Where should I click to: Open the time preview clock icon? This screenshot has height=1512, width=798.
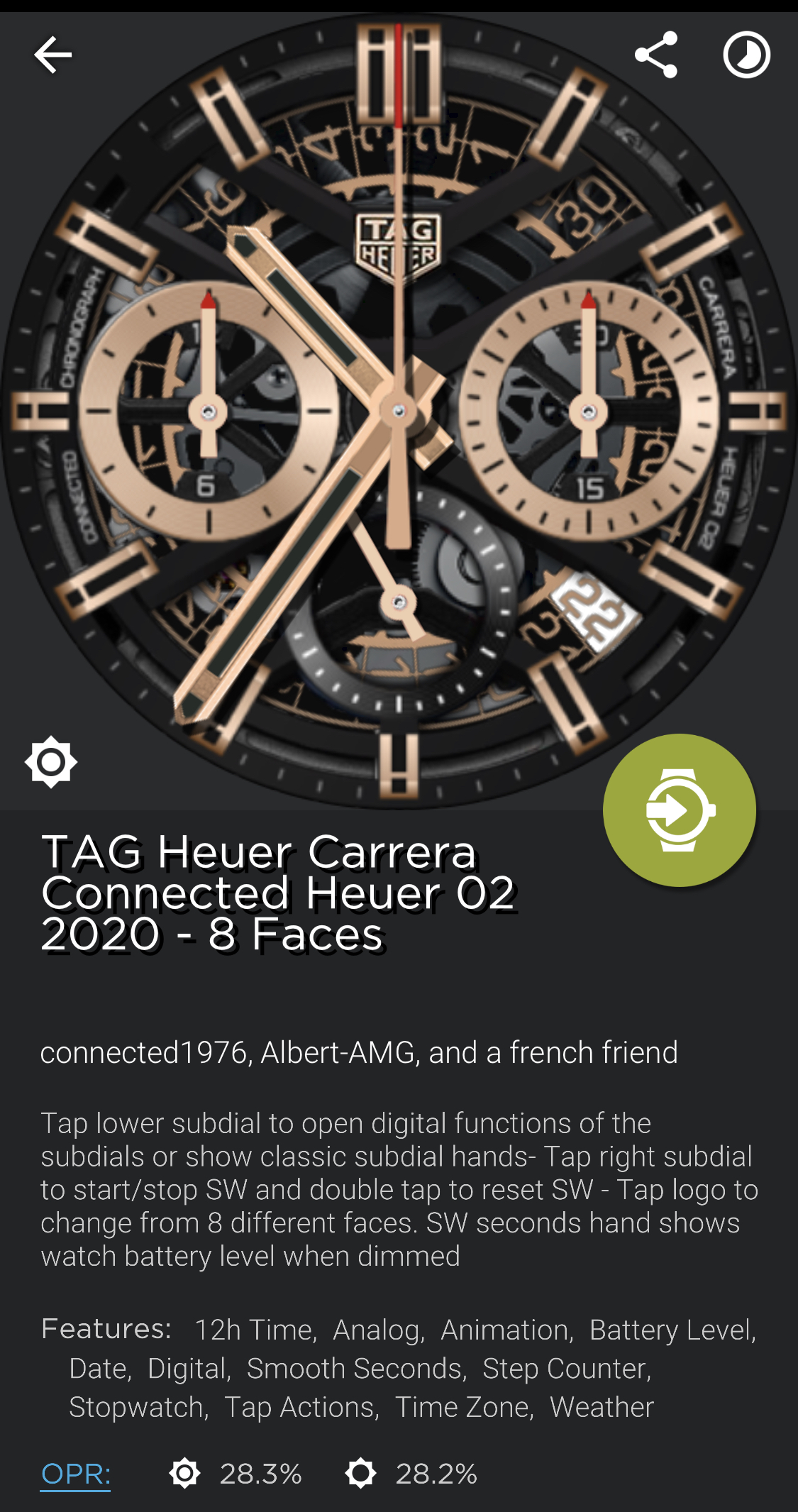coord(747,55)
